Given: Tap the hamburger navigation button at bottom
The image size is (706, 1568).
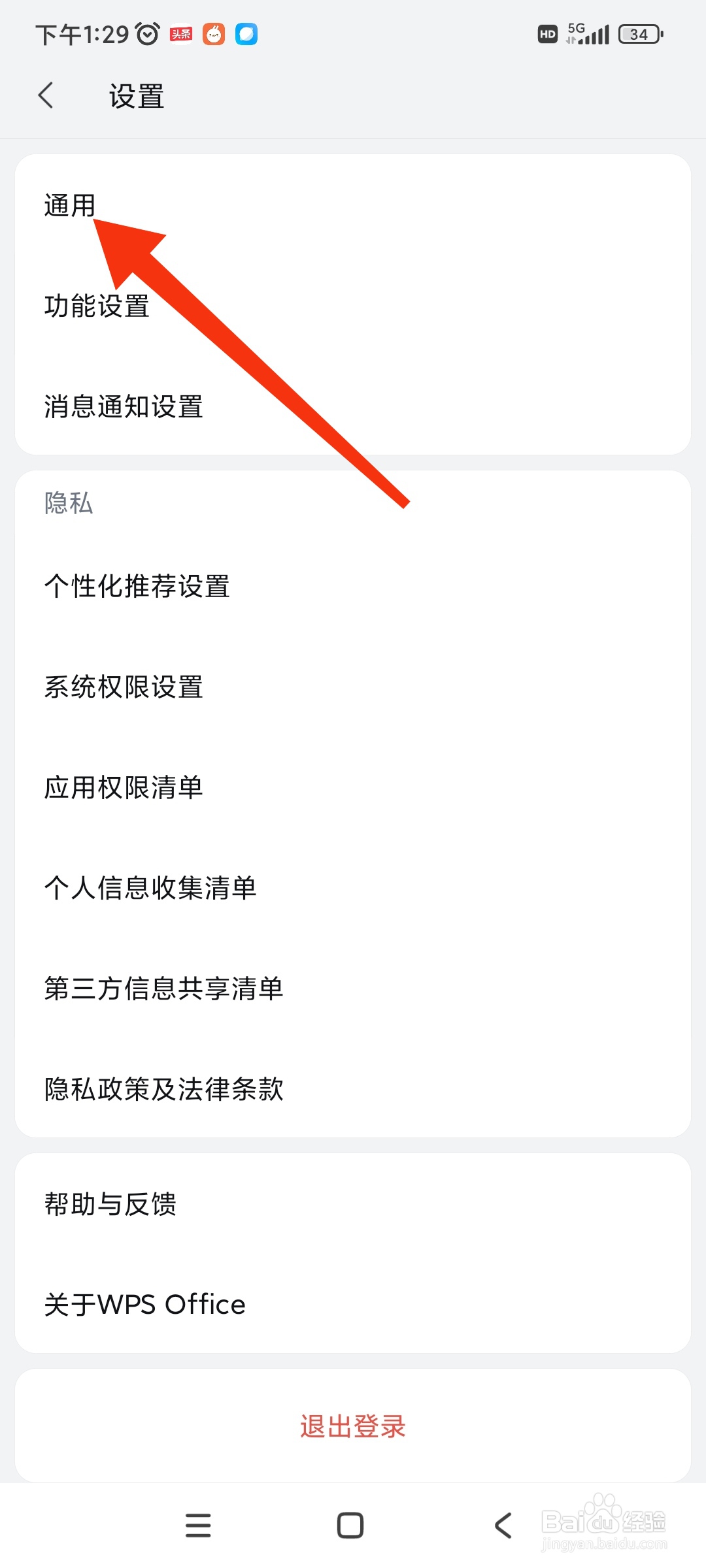Looking at the screenshot, I should pos(199,1525).
